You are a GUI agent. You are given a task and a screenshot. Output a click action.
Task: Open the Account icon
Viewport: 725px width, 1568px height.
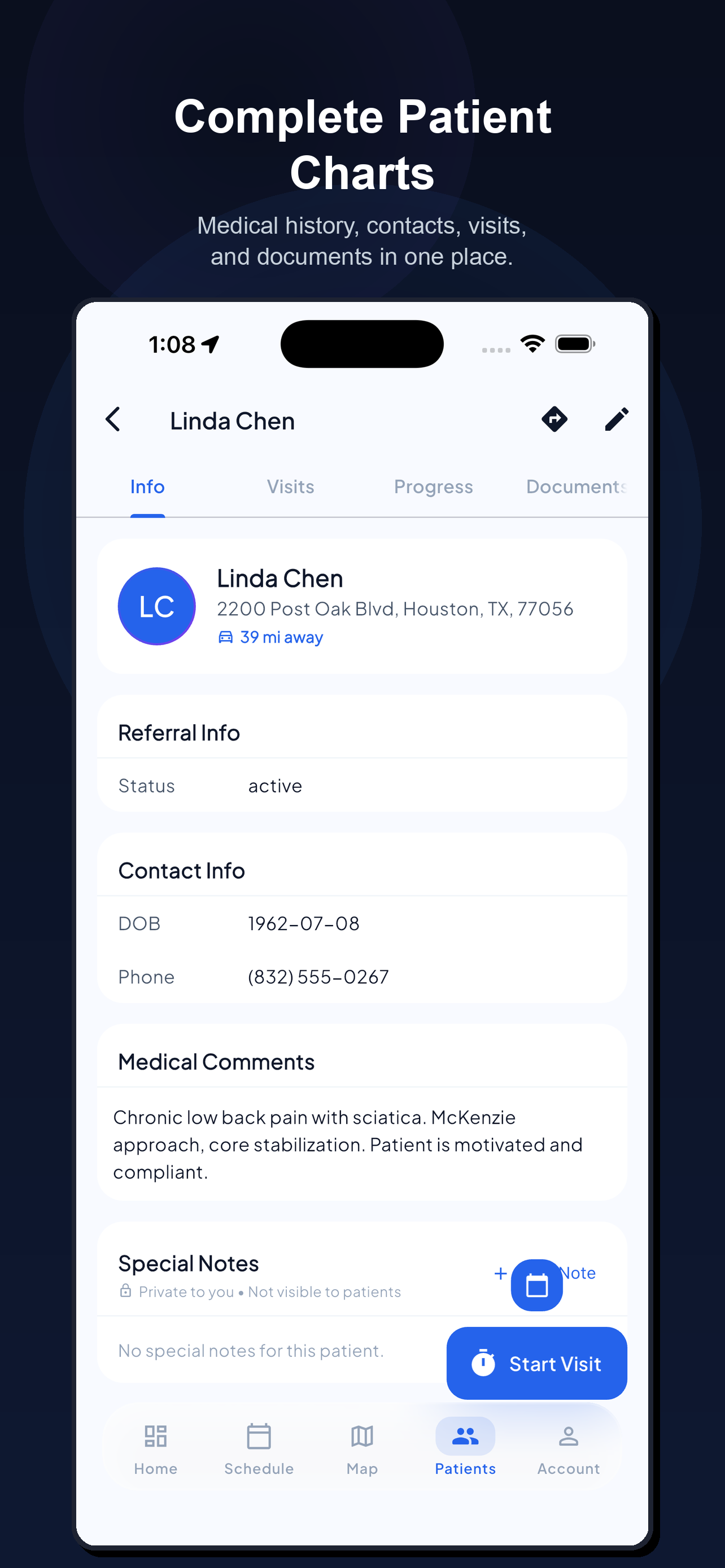pyautogui.click(x=568, y=1436)
